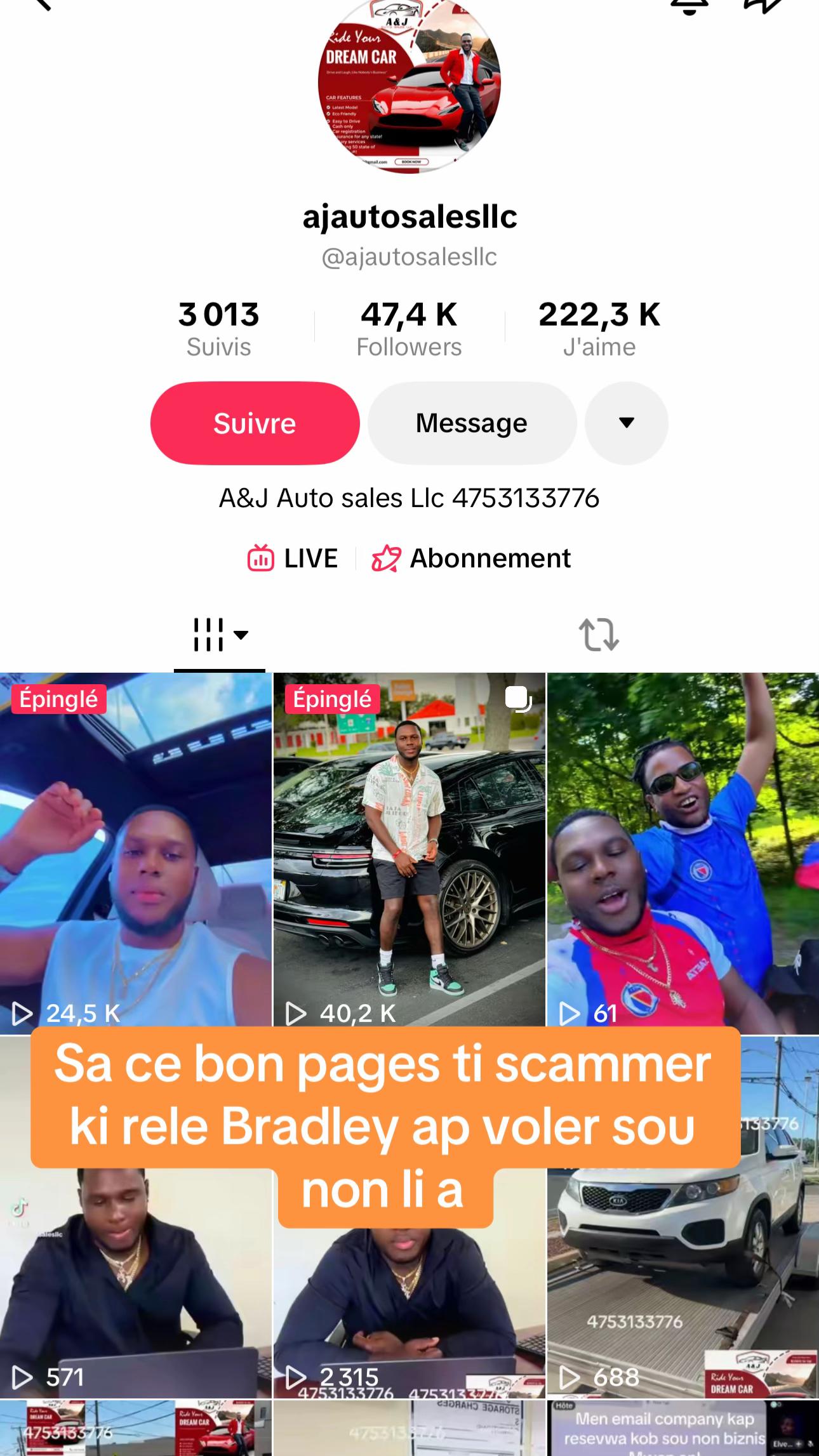
Task: Expand the suggested accounts arrow next to Message
Action: pyautogui.click(x=626, y=423)
